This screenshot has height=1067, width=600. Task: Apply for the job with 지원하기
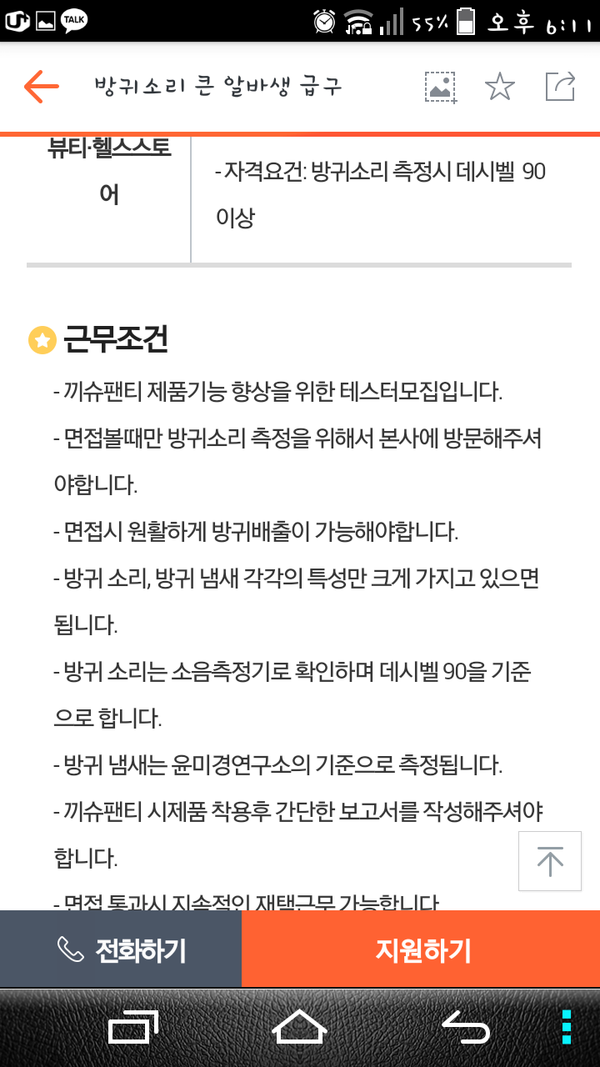pyautogui.click(x=422, y=949)
